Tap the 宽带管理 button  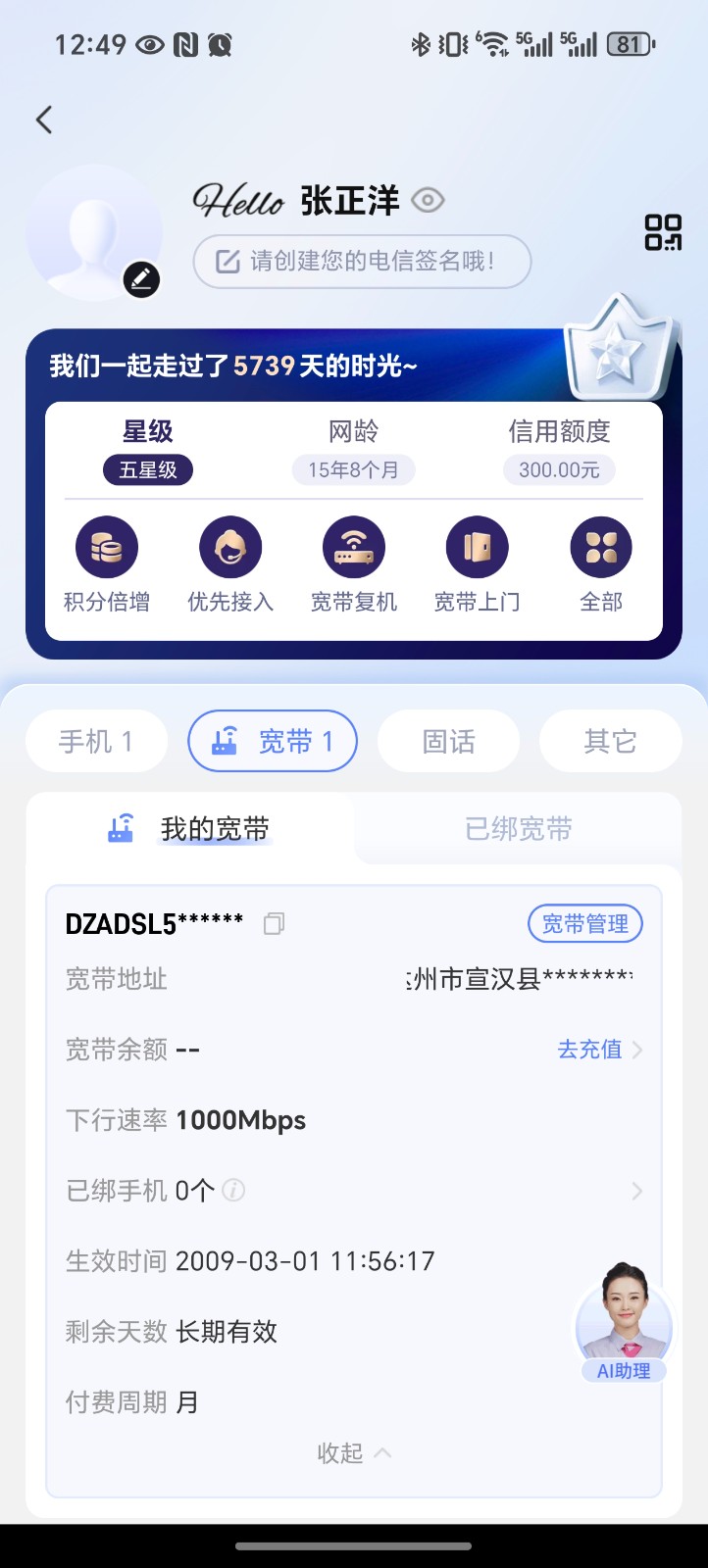point(585,923)
